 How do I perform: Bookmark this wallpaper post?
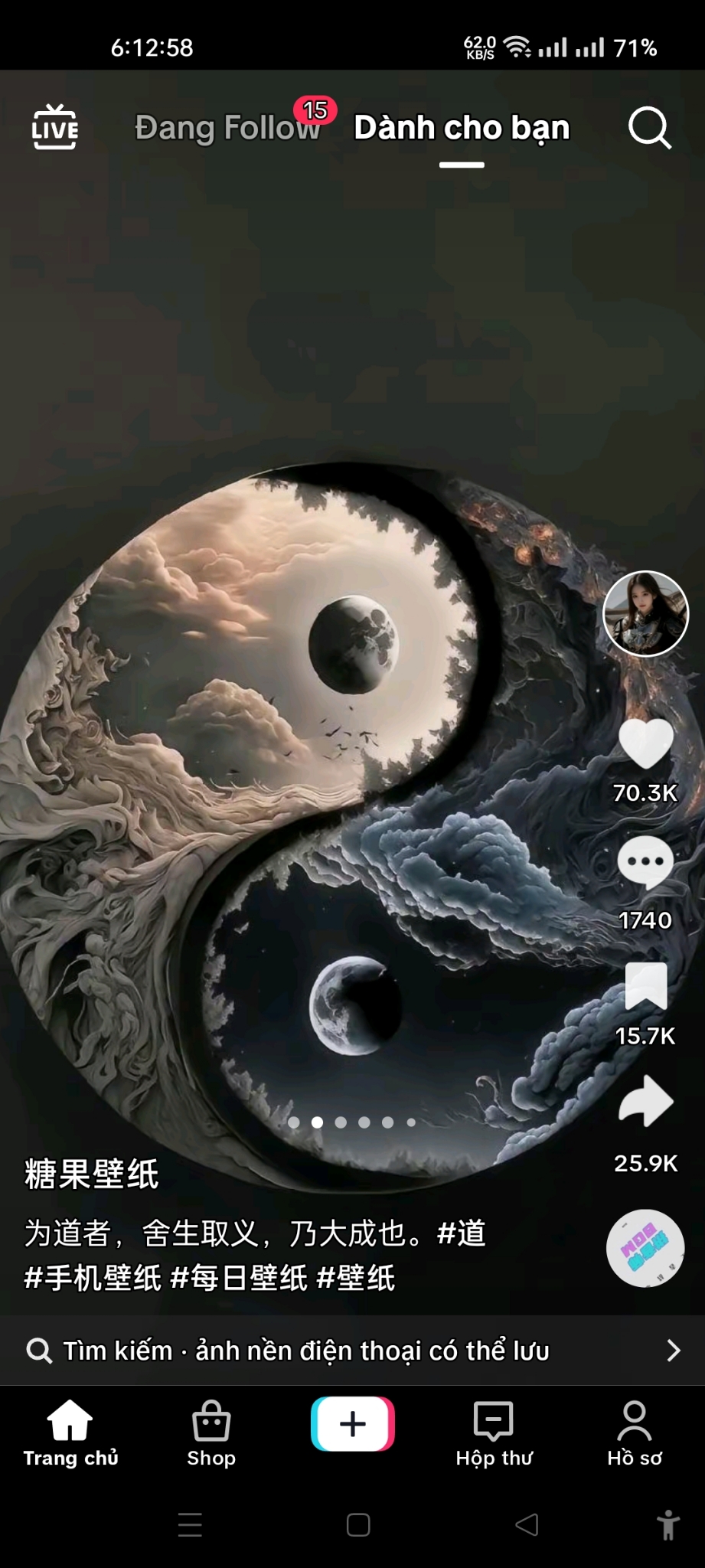click(x=645, y=986)
